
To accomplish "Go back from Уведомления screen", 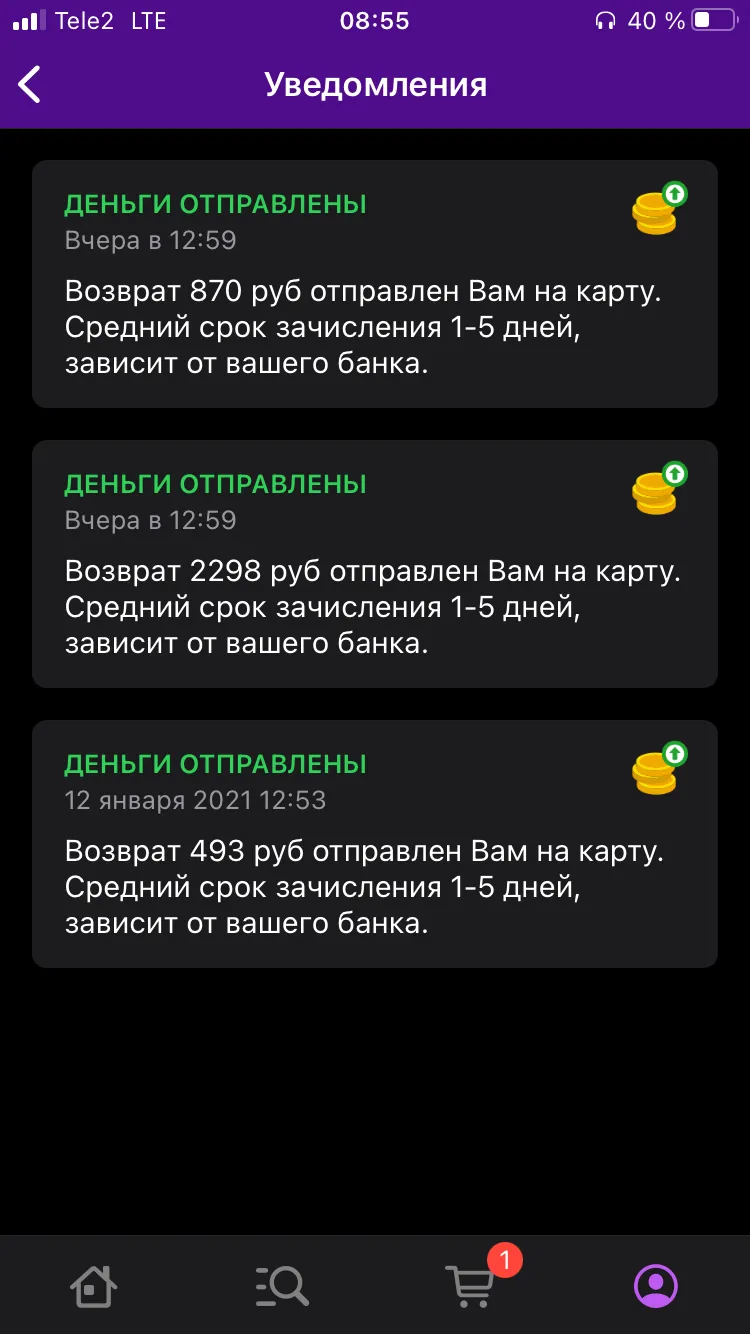I will pyautogui.click(x=30, y=85).
